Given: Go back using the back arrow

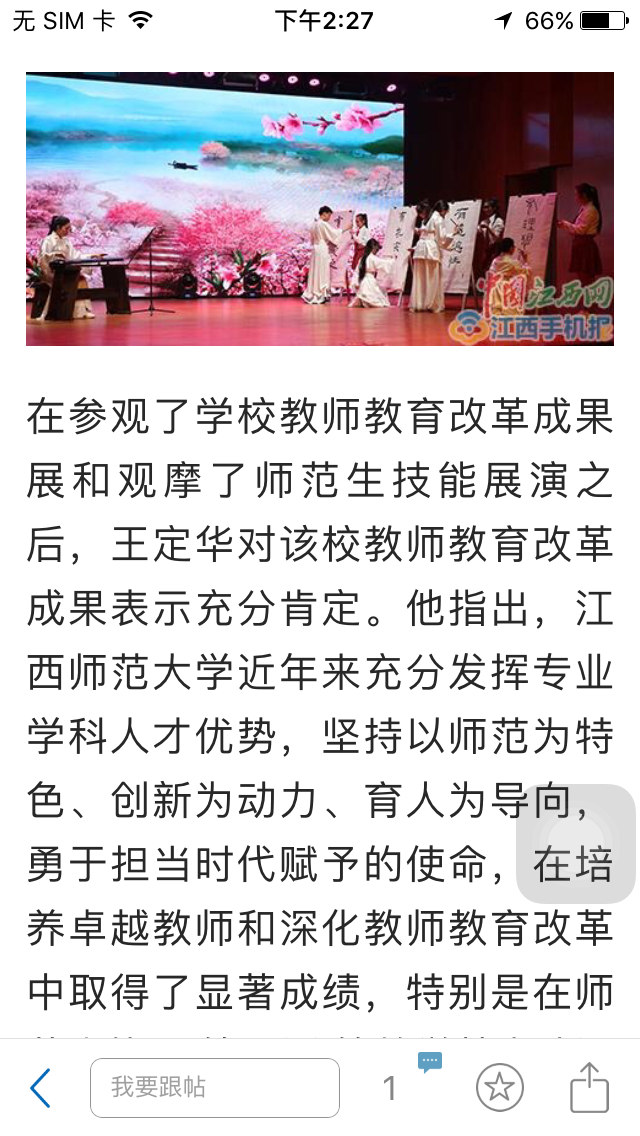Looking at the screenshot, I should coord(40,1087).
